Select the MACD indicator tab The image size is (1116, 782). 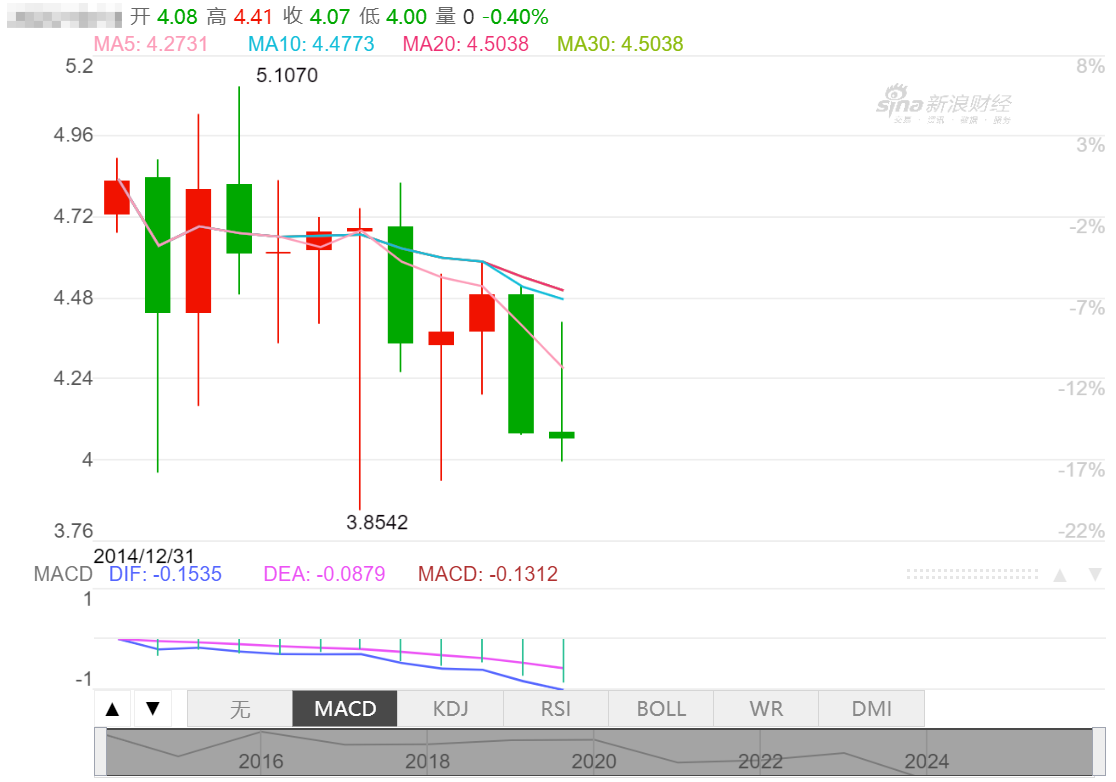click(345, 709)
